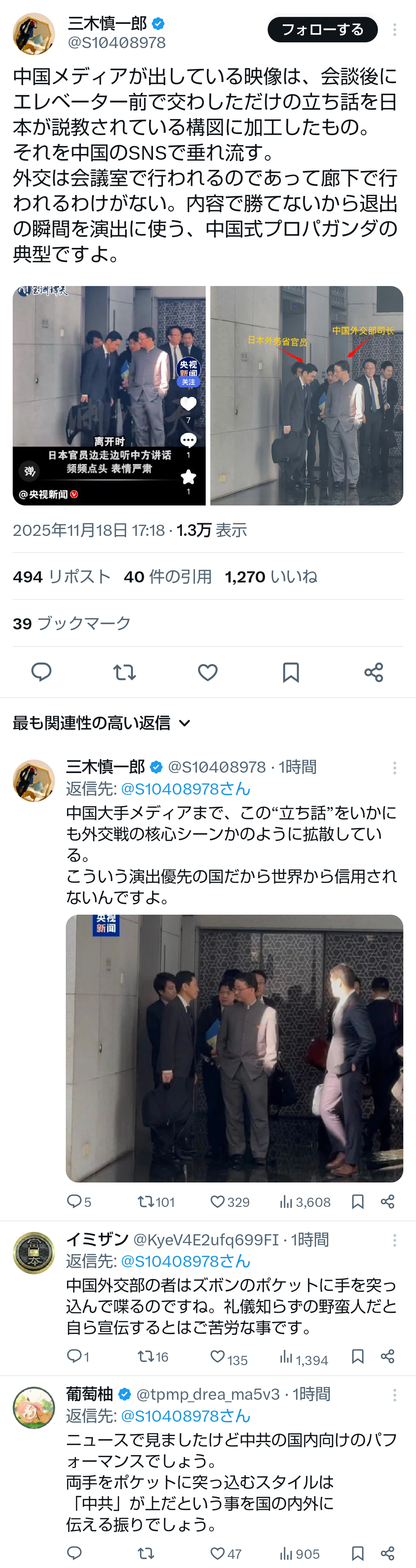View the 494 リポスト list

point(62,576)
